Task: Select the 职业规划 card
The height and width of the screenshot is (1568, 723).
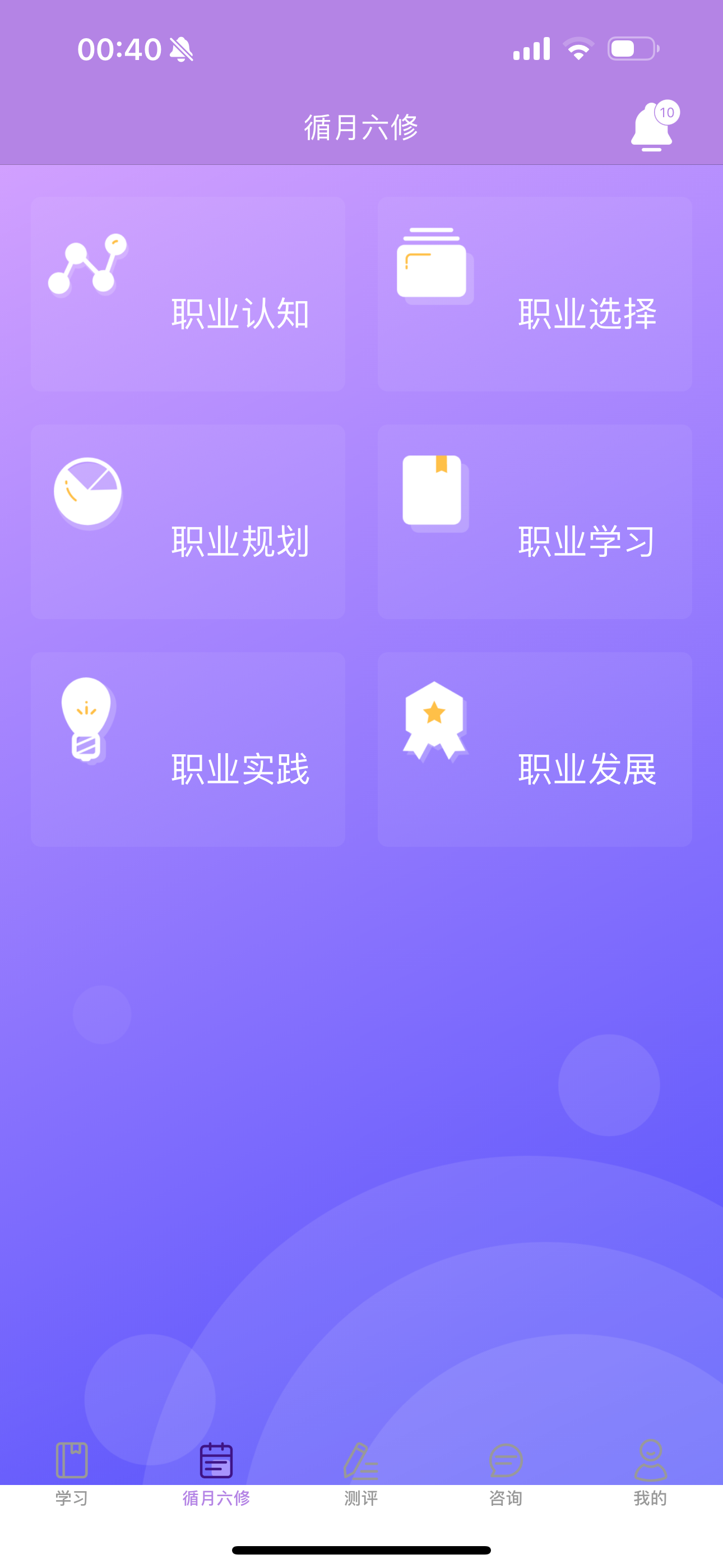Action: (x=188, y=522)
